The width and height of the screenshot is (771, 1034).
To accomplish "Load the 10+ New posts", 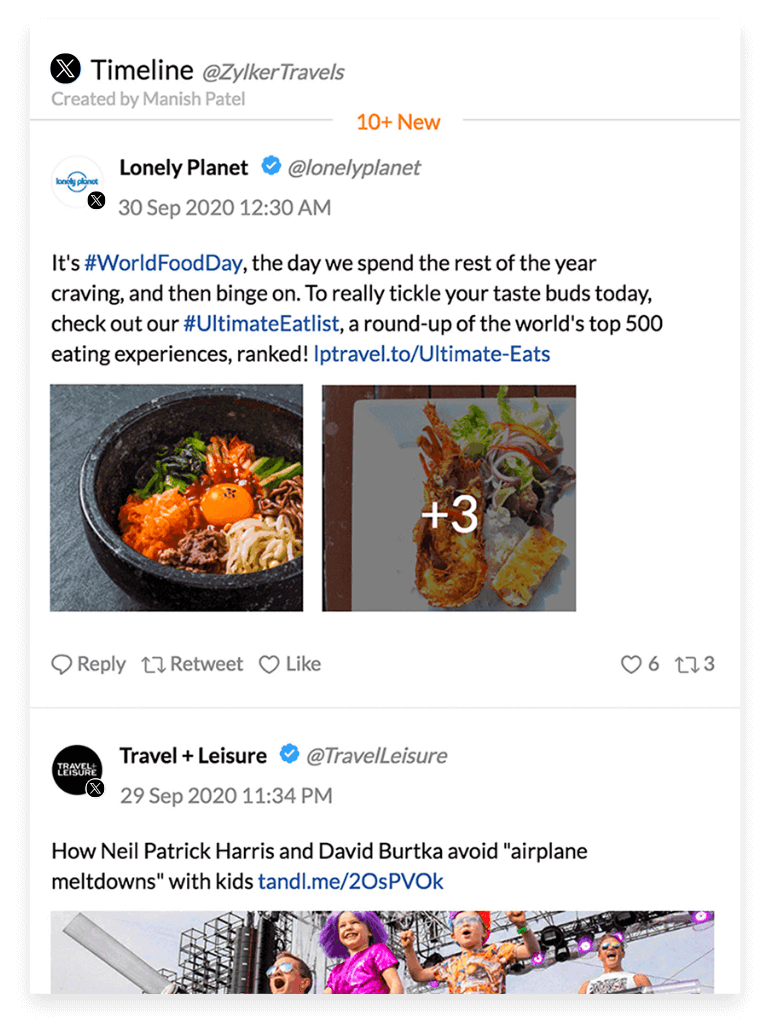I will point(397,122).
